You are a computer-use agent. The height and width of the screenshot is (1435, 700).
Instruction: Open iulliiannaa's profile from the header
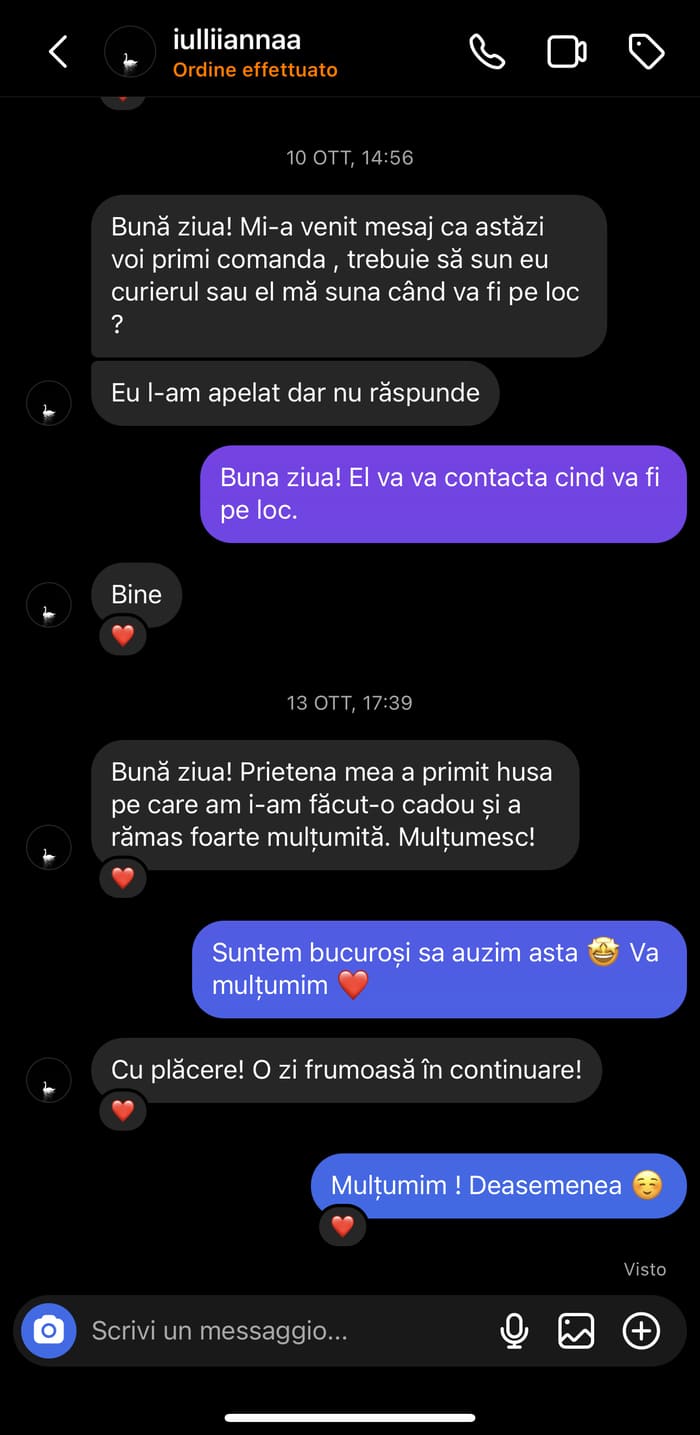[236, 42]
